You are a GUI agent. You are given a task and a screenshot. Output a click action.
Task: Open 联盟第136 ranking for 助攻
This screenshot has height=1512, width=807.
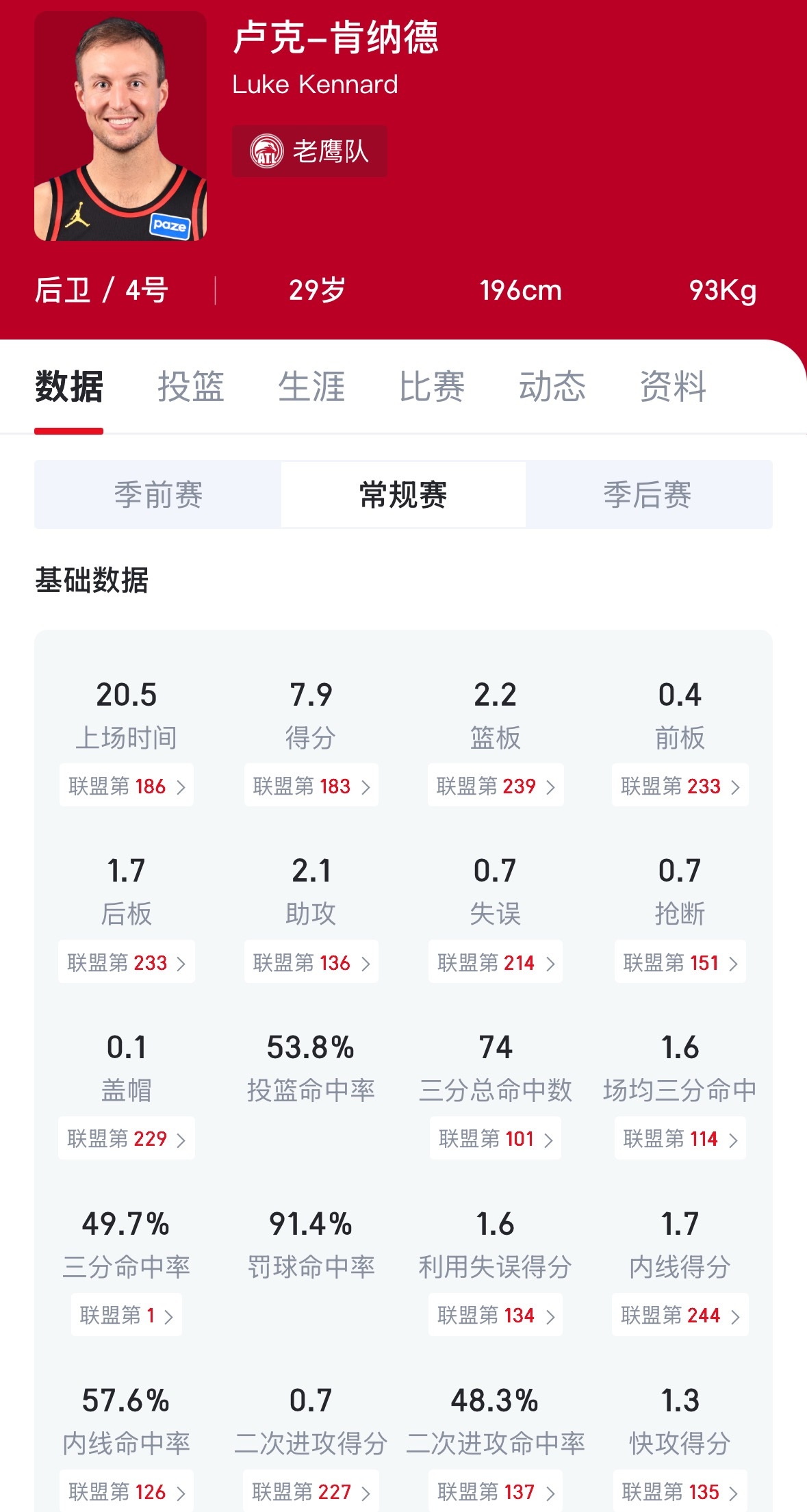311,962
